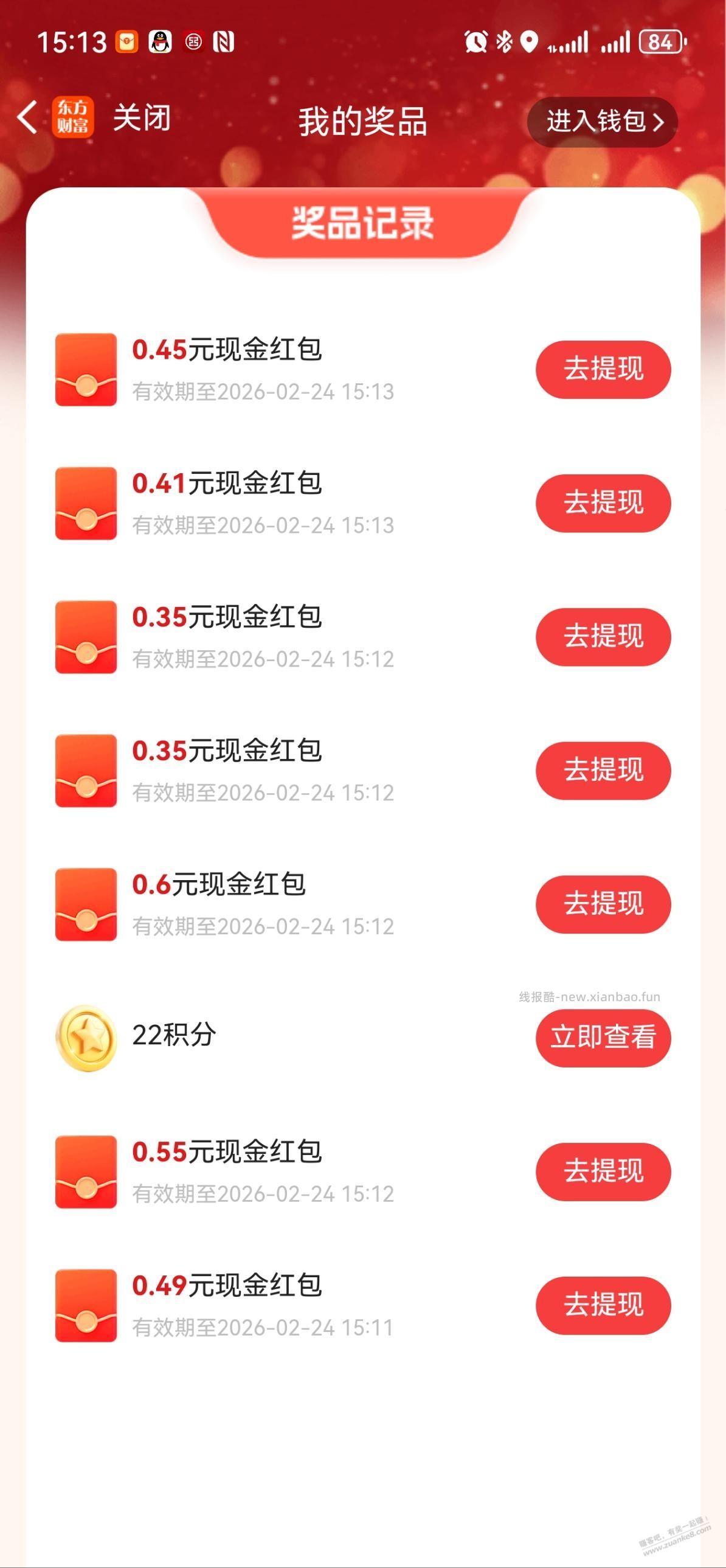Select the gold coin icon next to 22积分
The width and height of the screenshot is (726, 1568).
pyautogui.click(x=85, y=1039)
